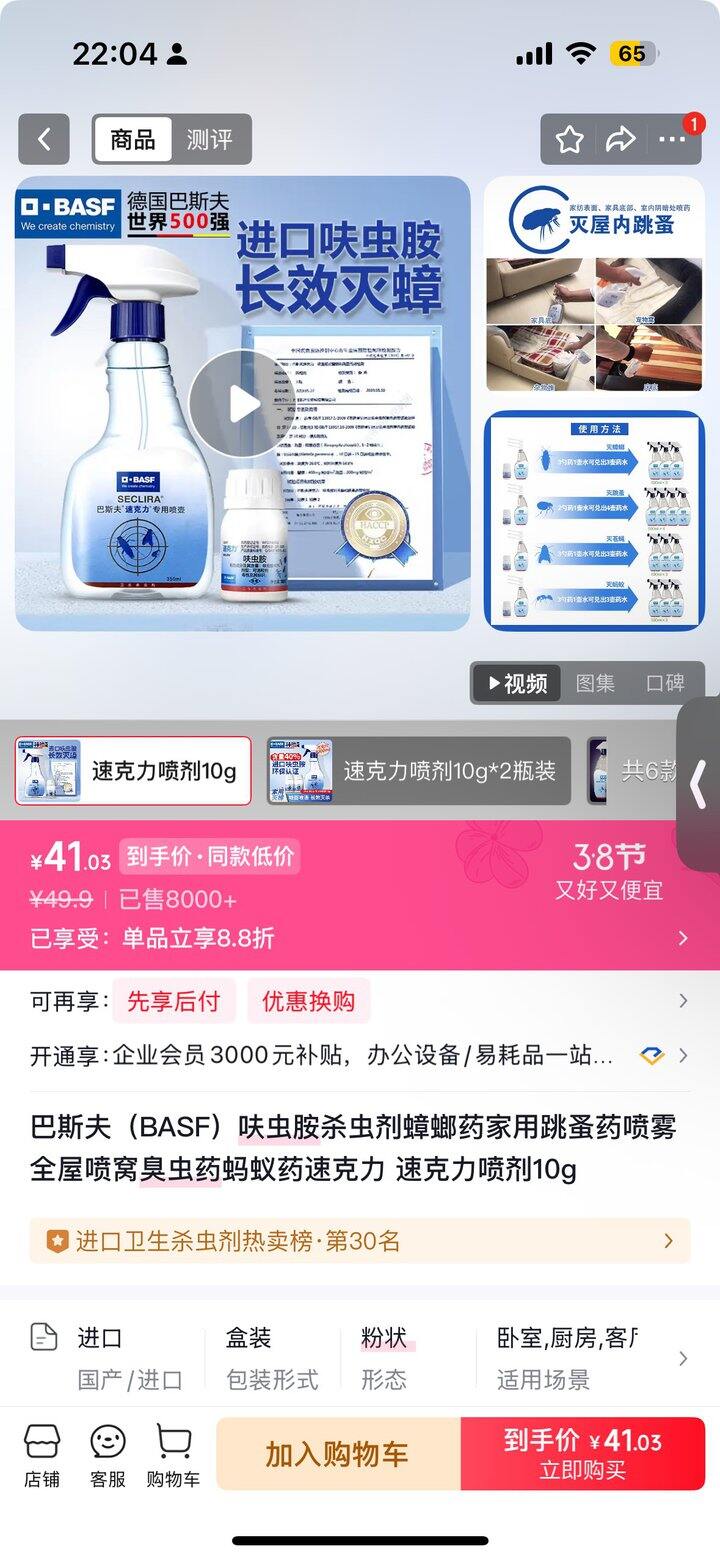Open the 灭屋内跳蚤 image tile
The image size is (720, 1560).
pyautogui.click(x=594, y=287)
